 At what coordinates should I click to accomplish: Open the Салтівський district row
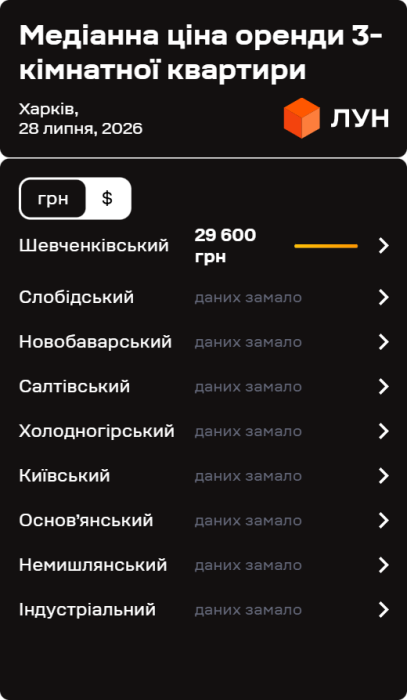204,387
